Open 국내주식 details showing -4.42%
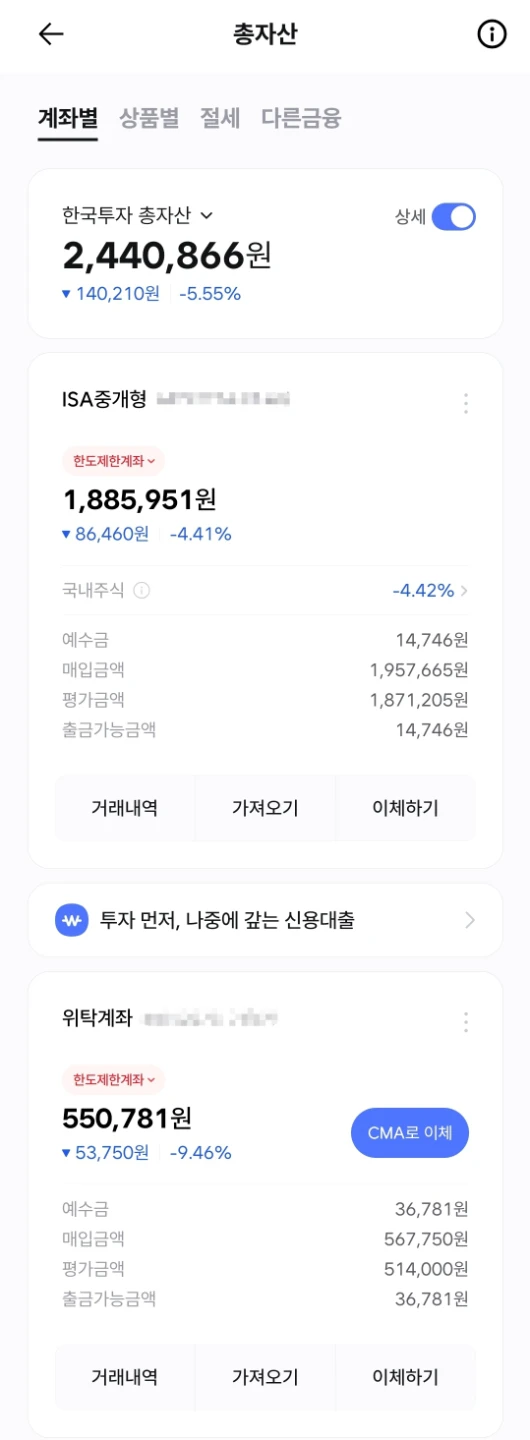The width and height of the screenshot is (530, 1440). [265, 590]
